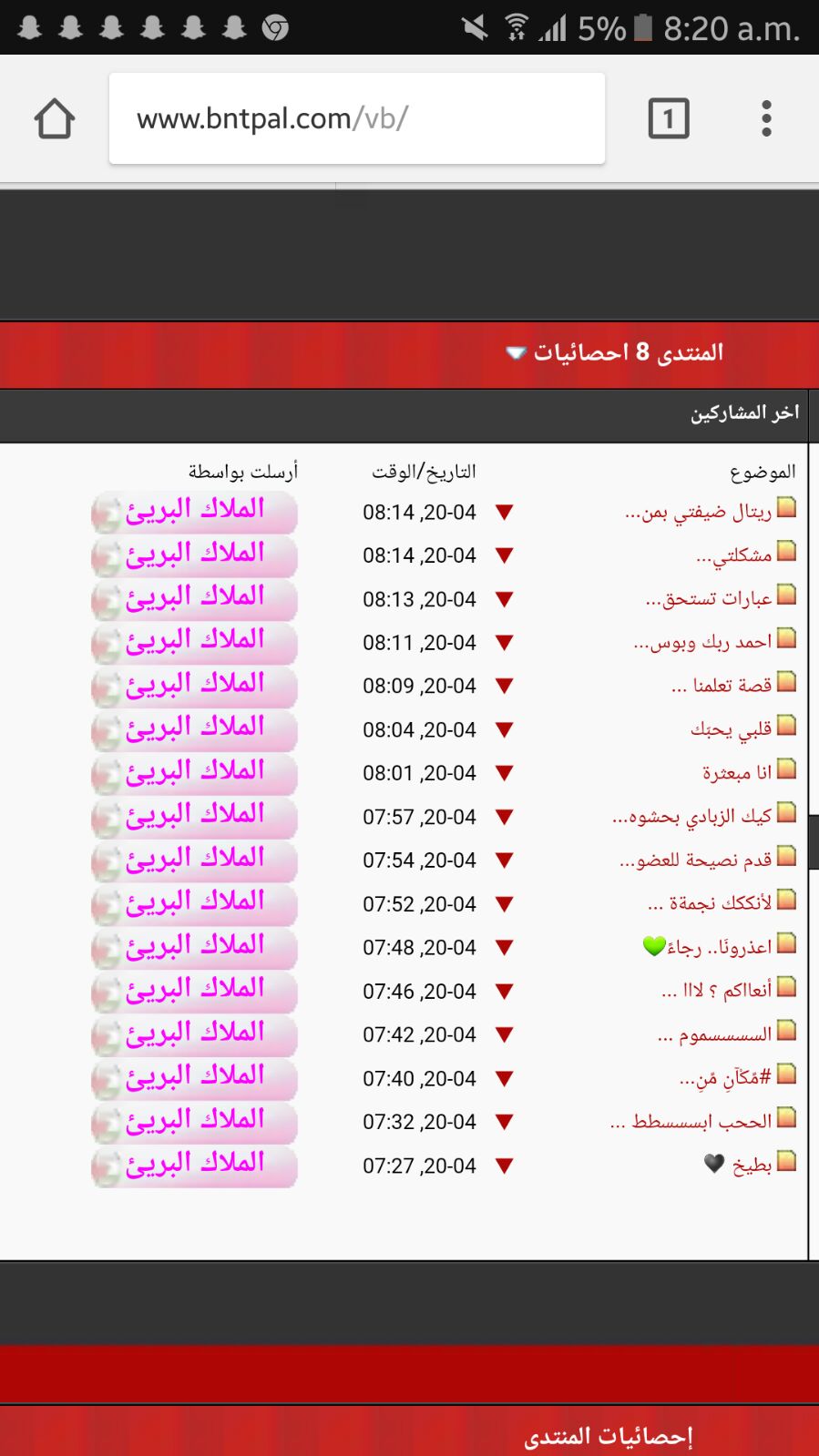Image resolution: width=819 pixels, height=1456 pixels.
Task: Open the topic كيك الزبادي بحشوه...
Action: (692, 817)
